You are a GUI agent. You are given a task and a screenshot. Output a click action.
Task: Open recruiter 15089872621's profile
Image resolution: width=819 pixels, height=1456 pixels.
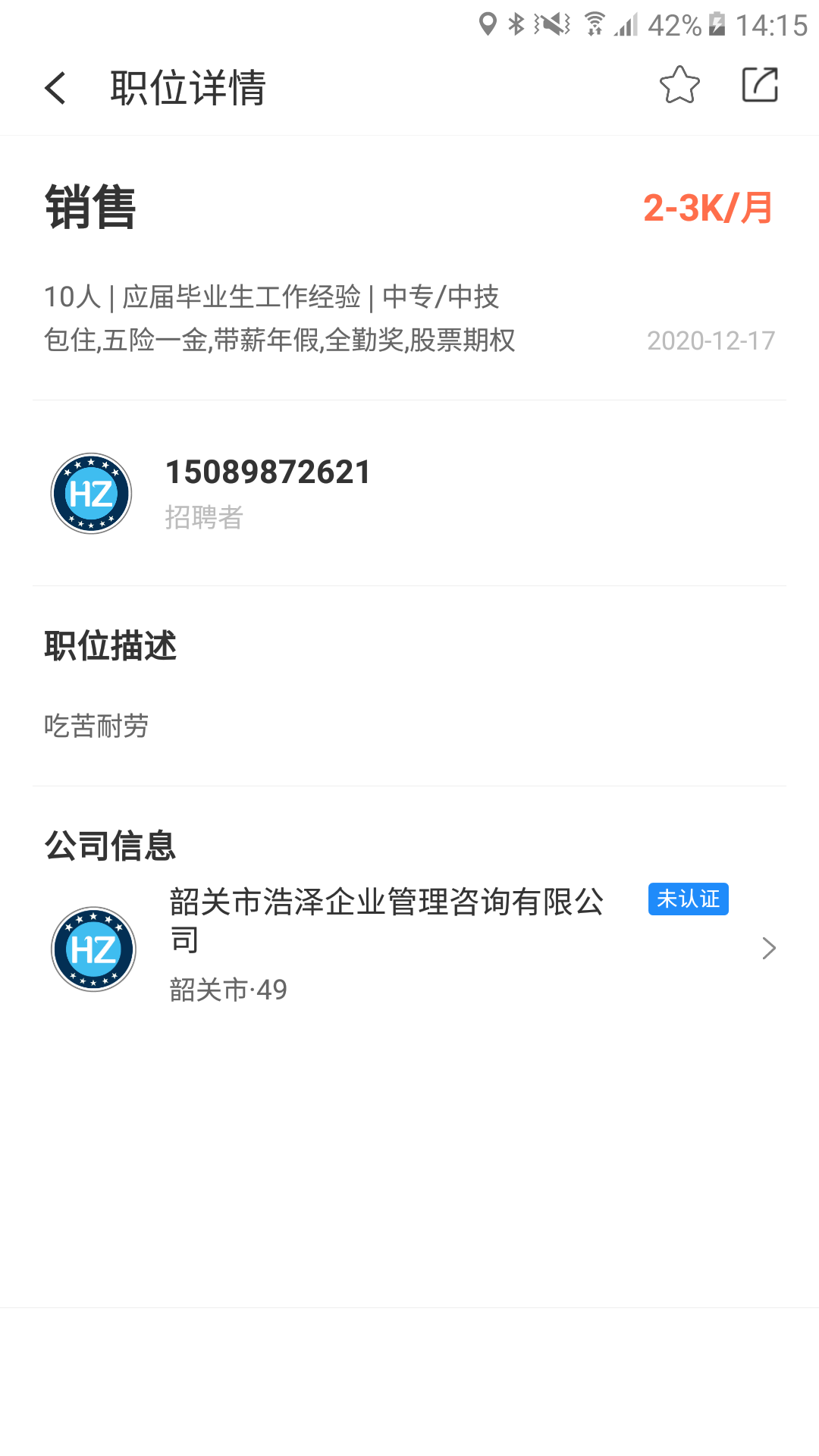coord(267,492)
